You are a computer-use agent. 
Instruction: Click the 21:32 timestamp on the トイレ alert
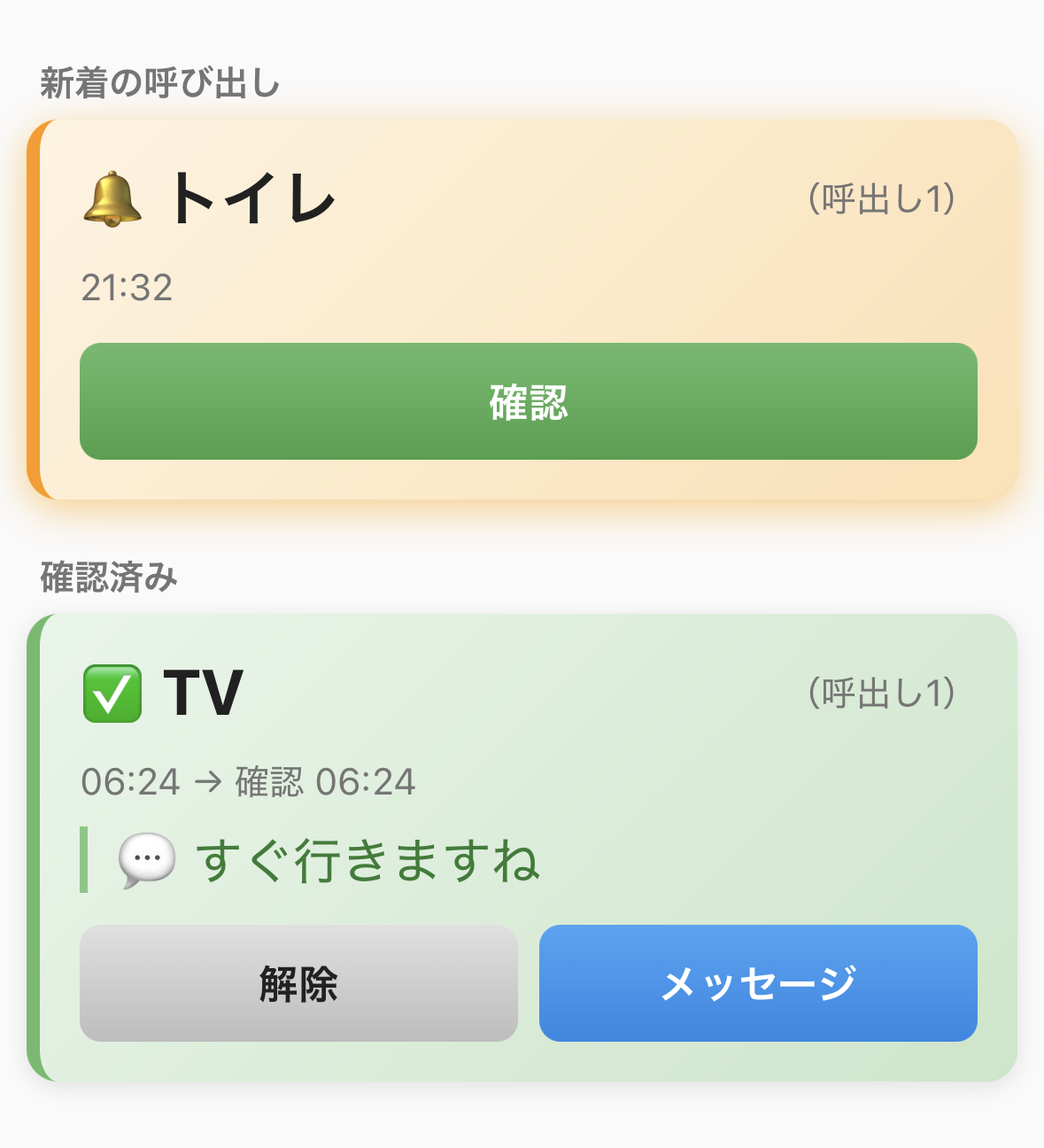(x=126, y=287)
